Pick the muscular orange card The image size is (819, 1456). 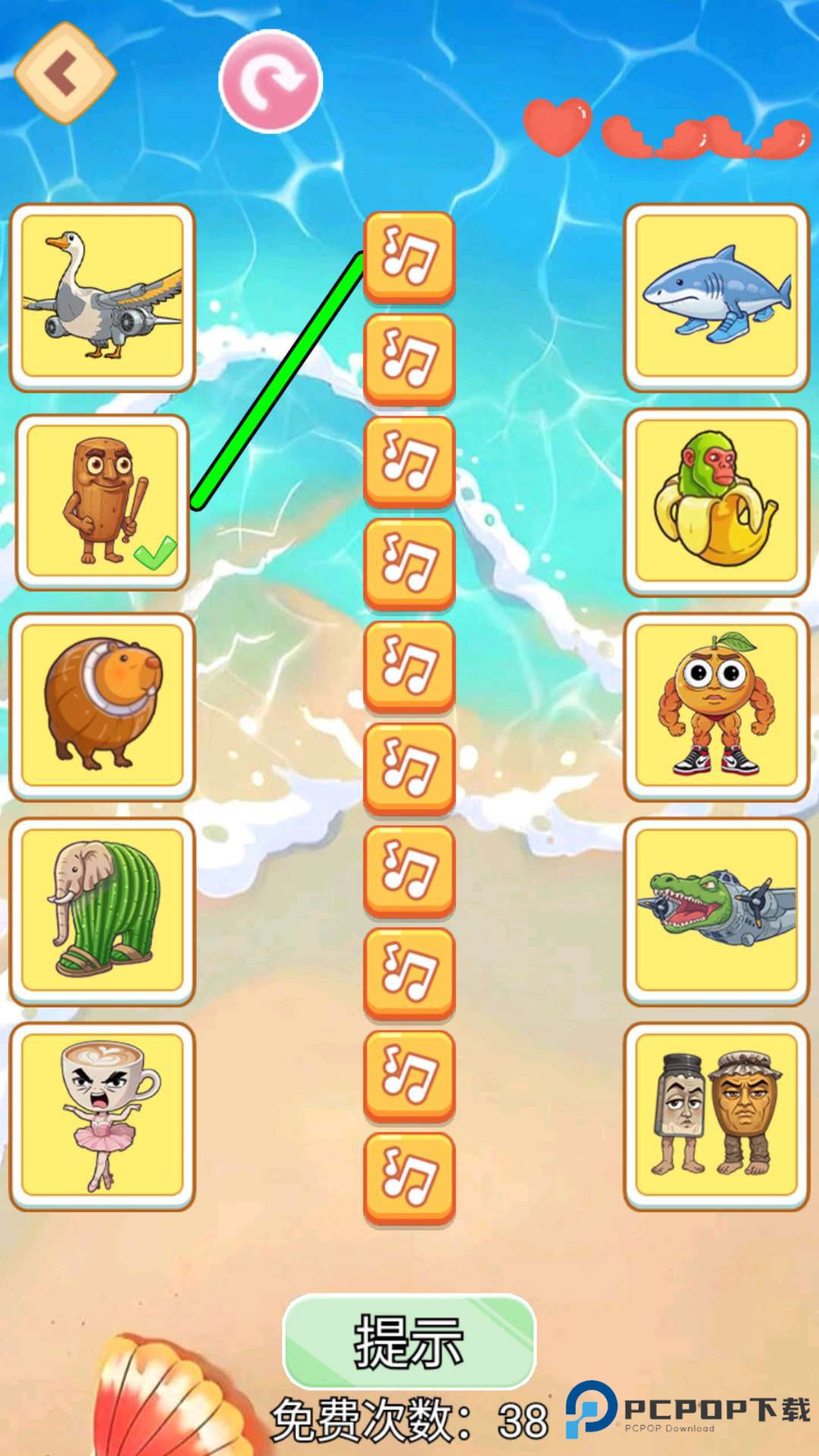pos(717,706)
